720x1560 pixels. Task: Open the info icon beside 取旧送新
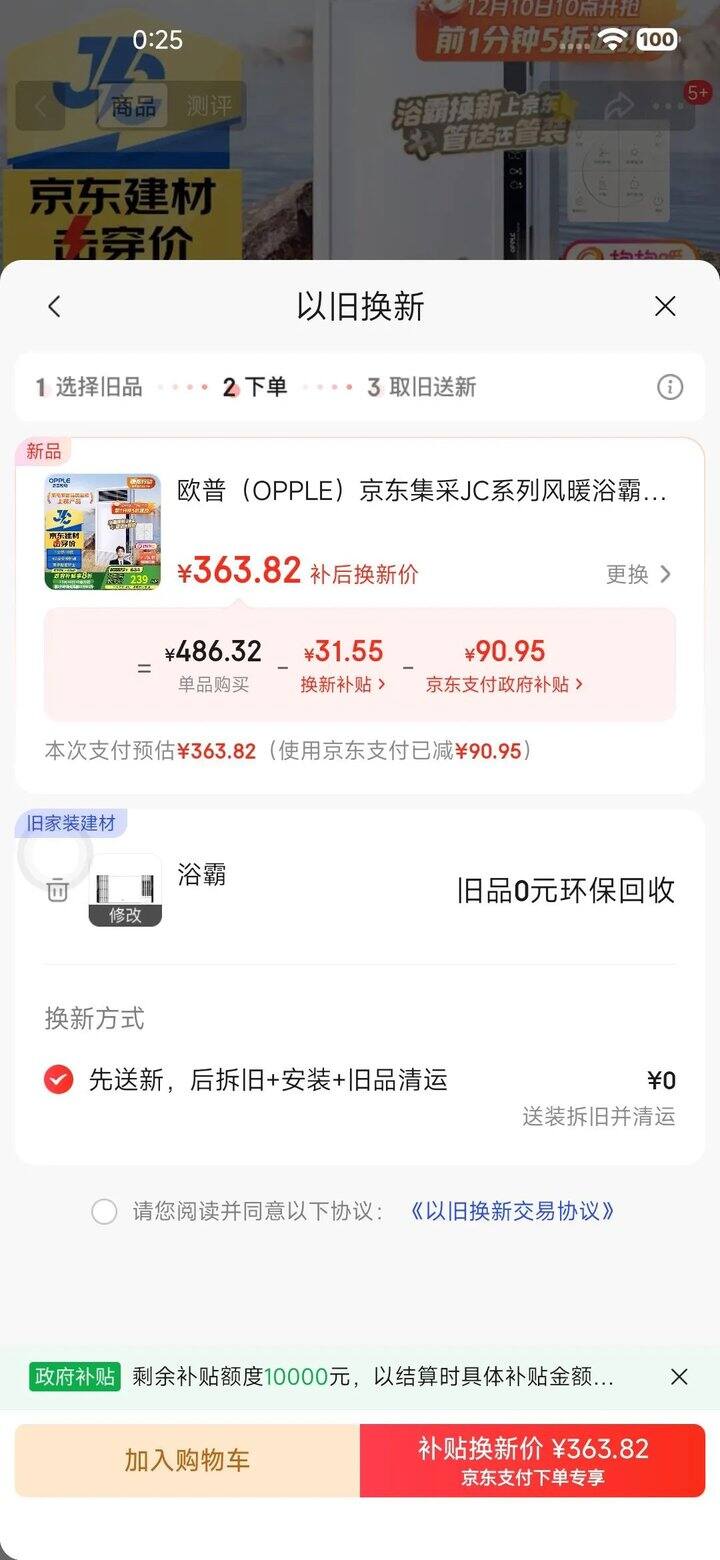[x=670, y=387]
